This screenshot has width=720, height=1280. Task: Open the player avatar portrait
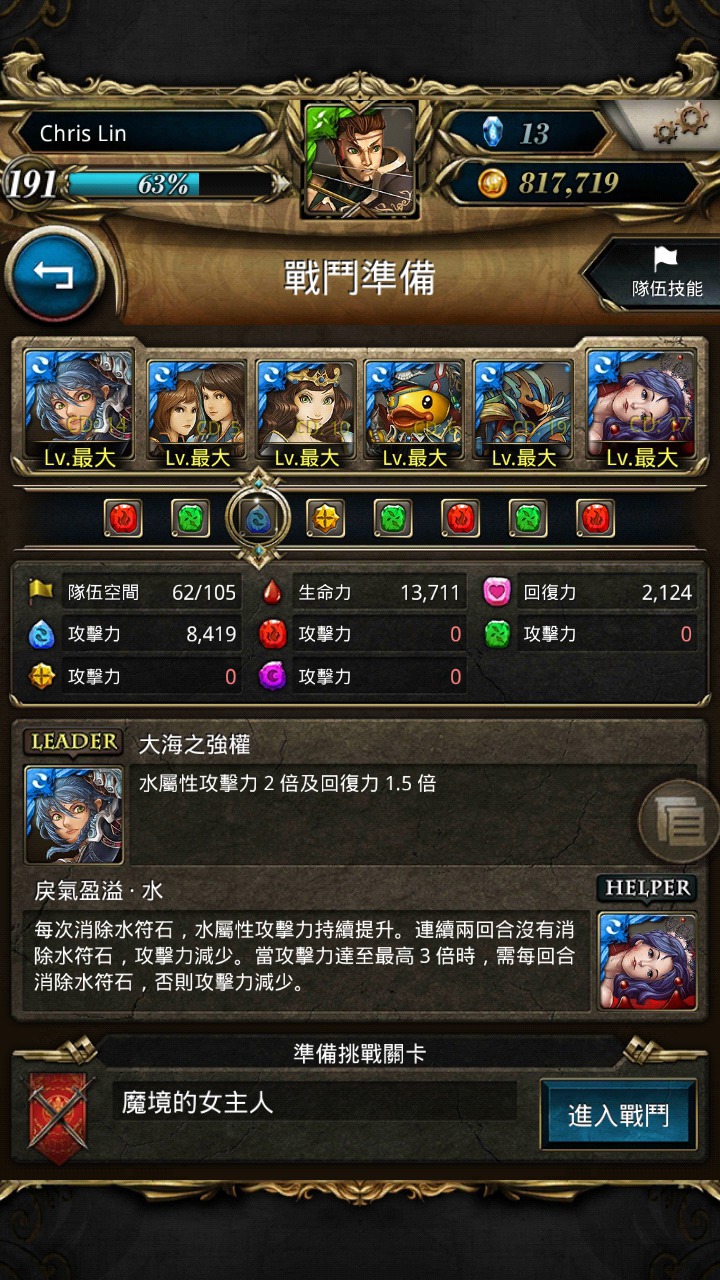pyautogui.click(x=360, y=160)
